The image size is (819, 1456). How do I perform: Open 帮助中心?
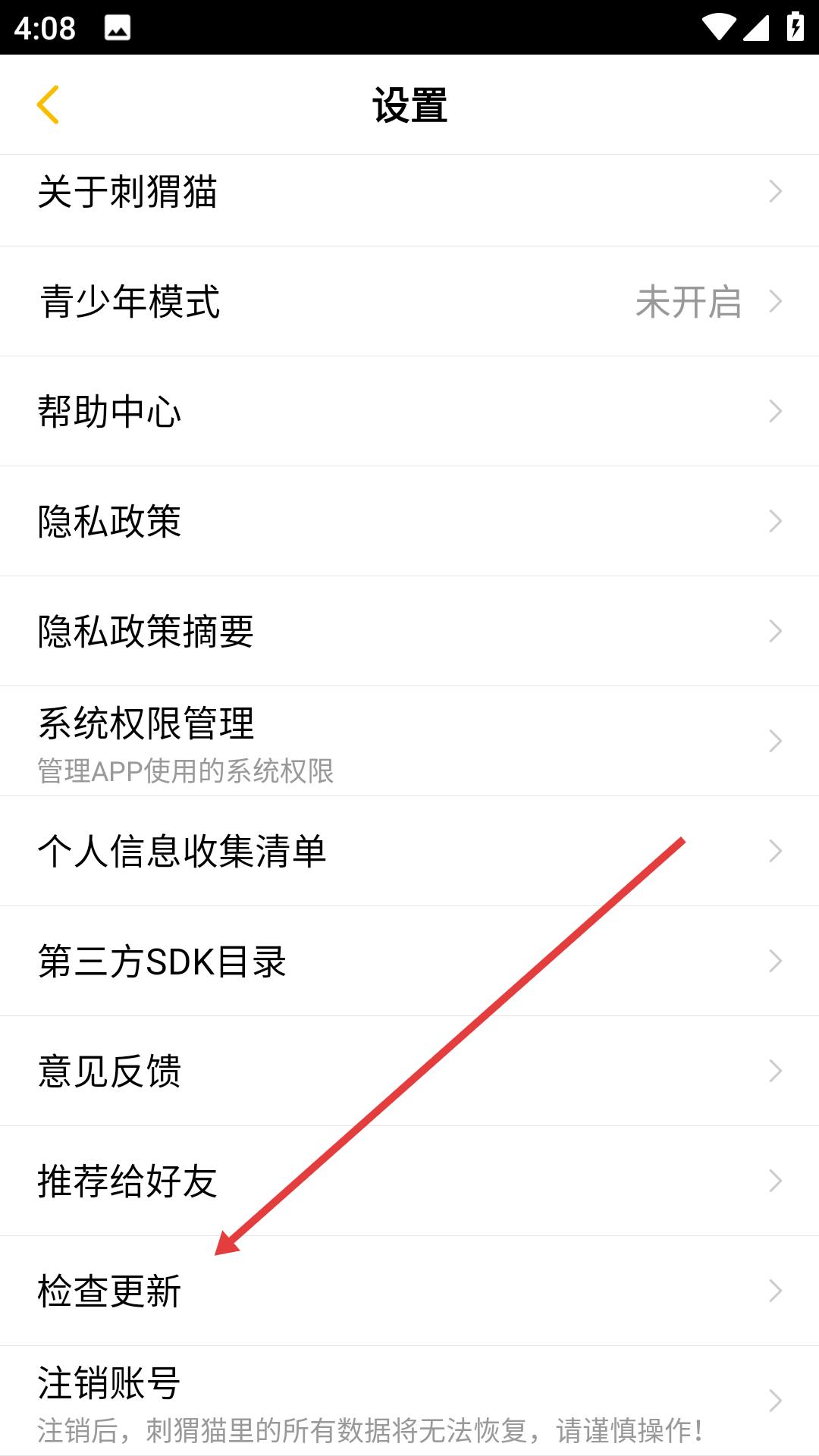point(409,412)
